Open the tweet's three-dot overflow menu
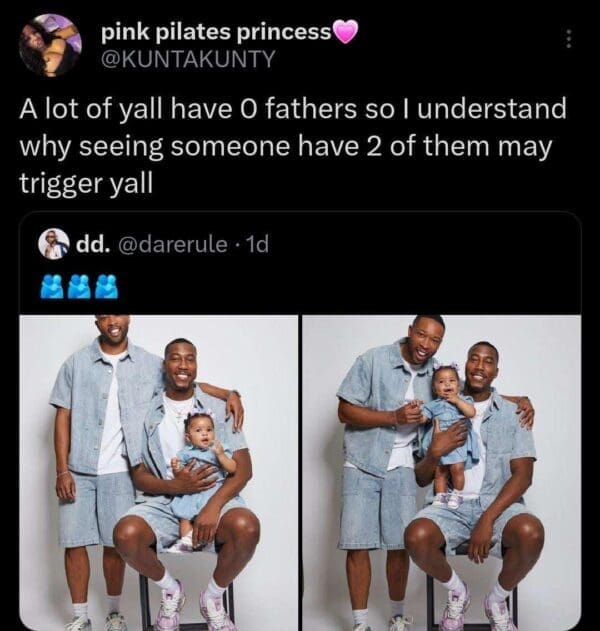Image resolution: width=600 pixels, height=631 pixels. tap(569, 39)
